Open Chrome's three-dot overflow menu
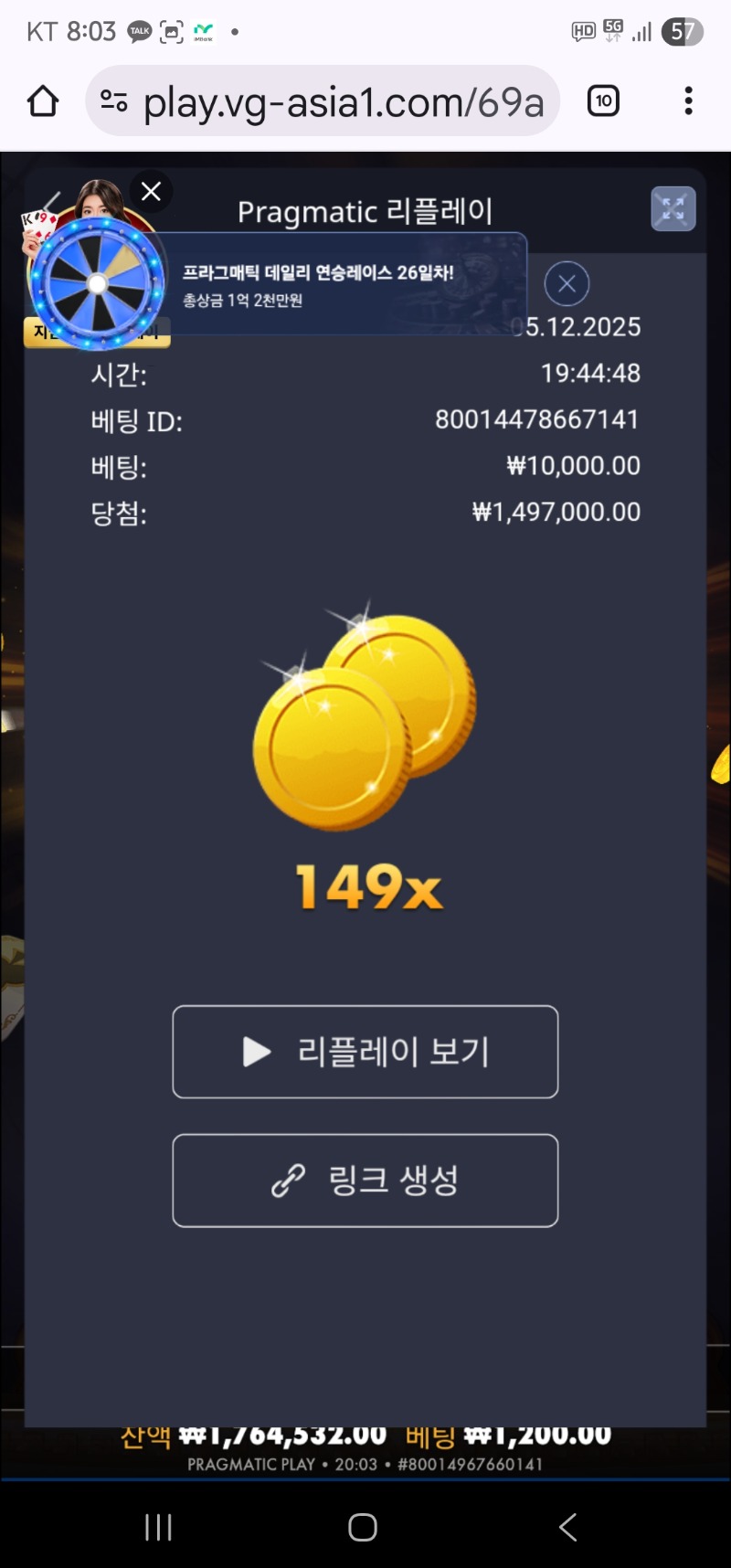 [687, 101]
